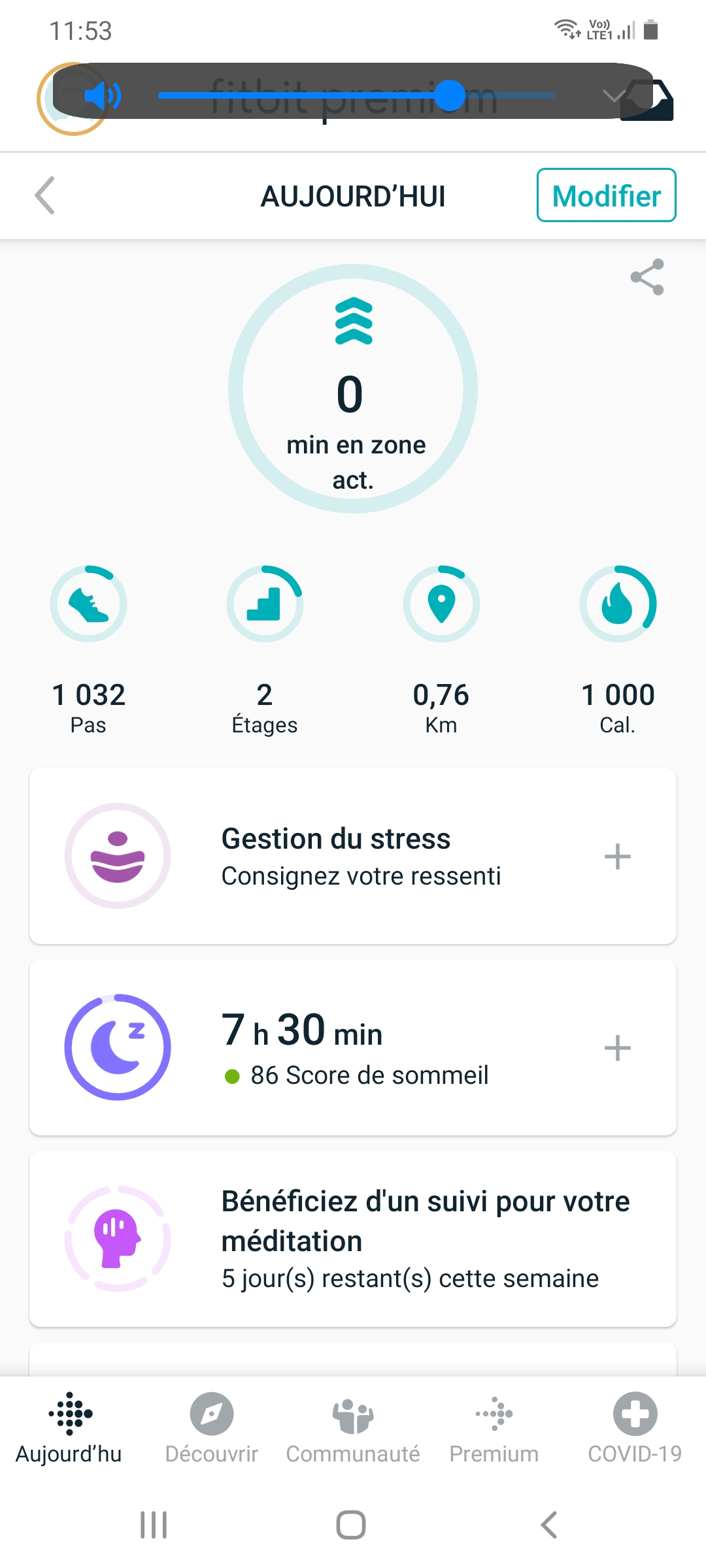706x1568 pixels.
Task: Open the steps (Pas) tile
Action: [88, 650]
